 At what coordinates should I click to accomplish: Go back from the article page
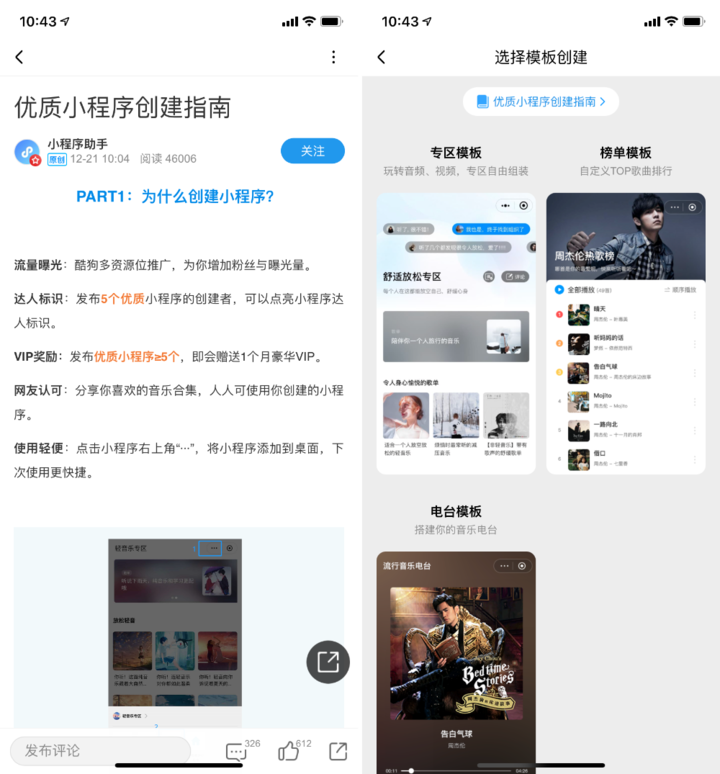[x=19, y=57]
